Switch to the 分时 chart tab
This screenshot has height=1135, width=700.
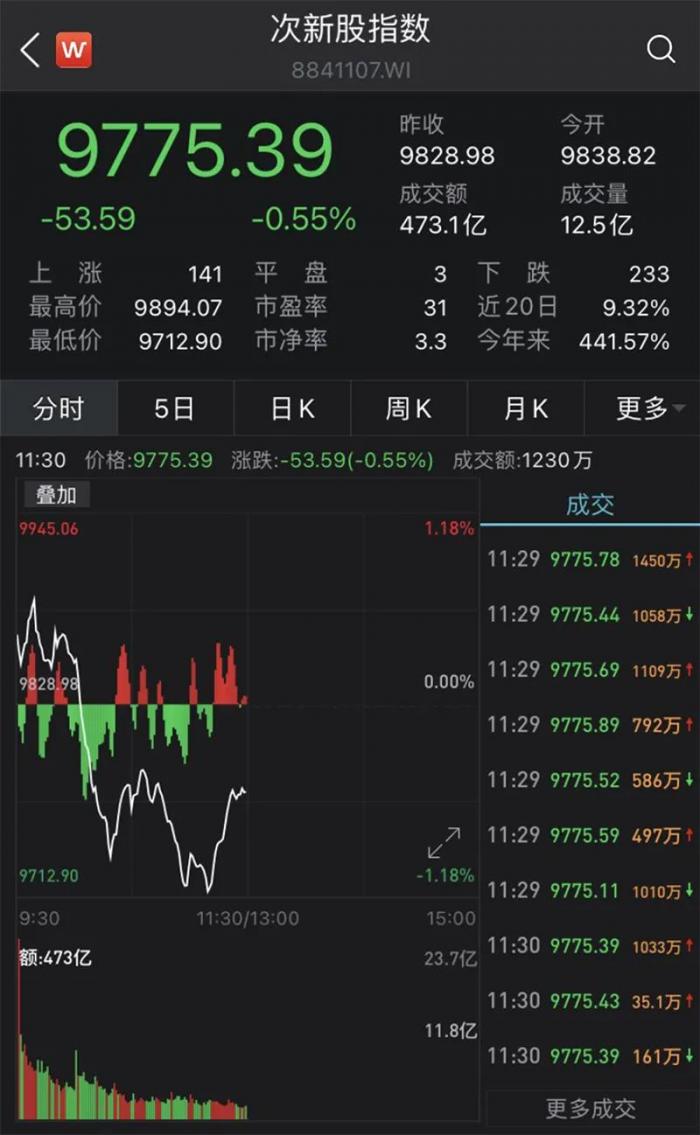[58, 408]
